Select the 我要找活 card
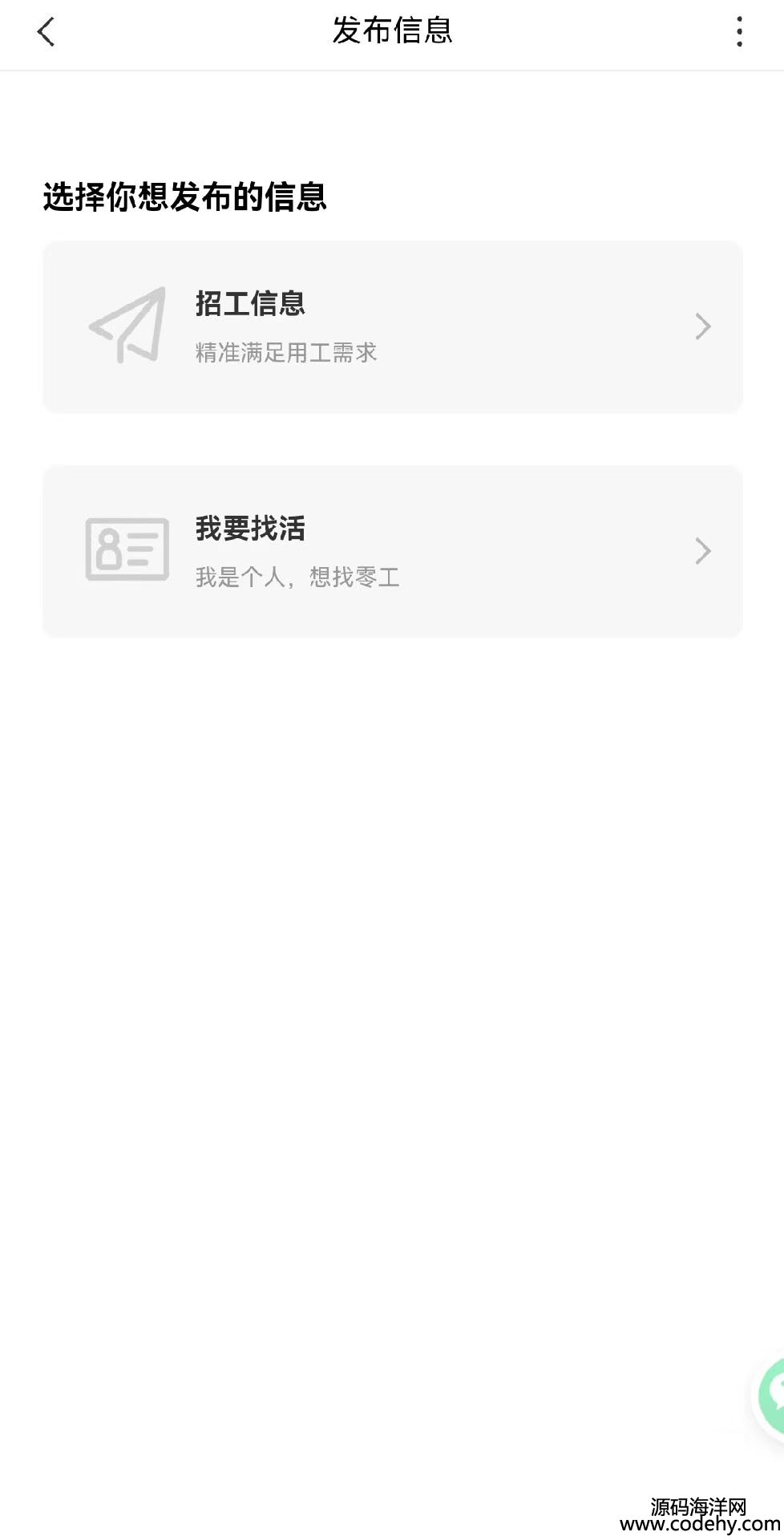The image size is (784, 1540). (393, 552)
